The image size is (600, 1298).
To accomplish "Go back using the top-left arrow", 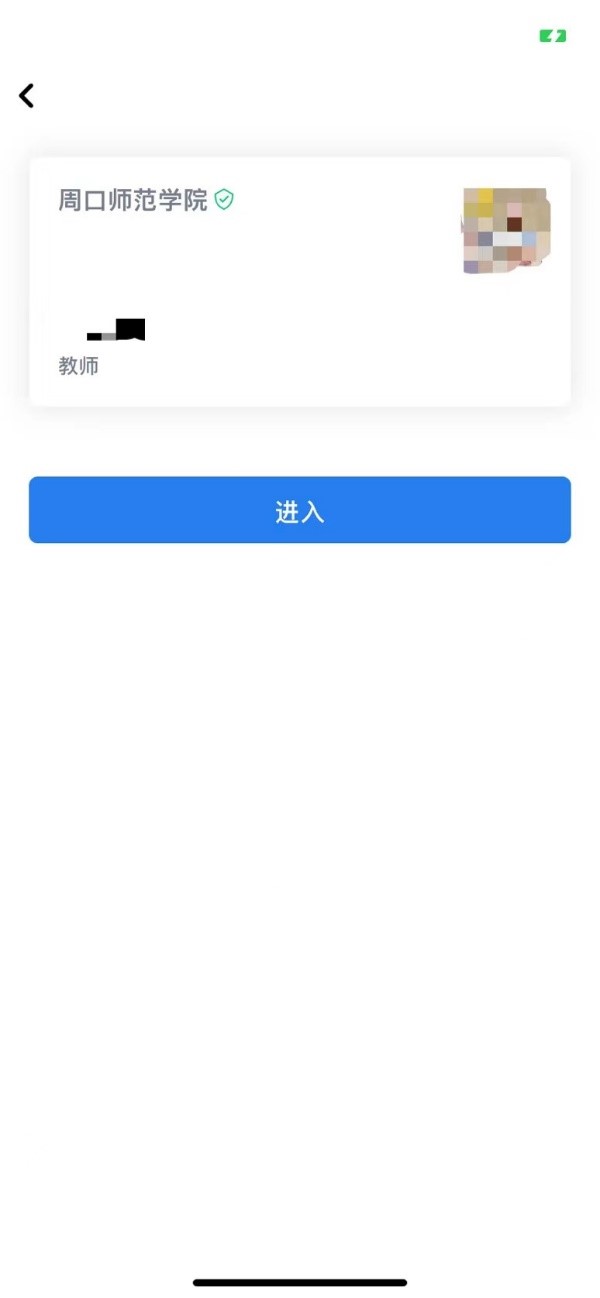I will click(x=27, y=95).
